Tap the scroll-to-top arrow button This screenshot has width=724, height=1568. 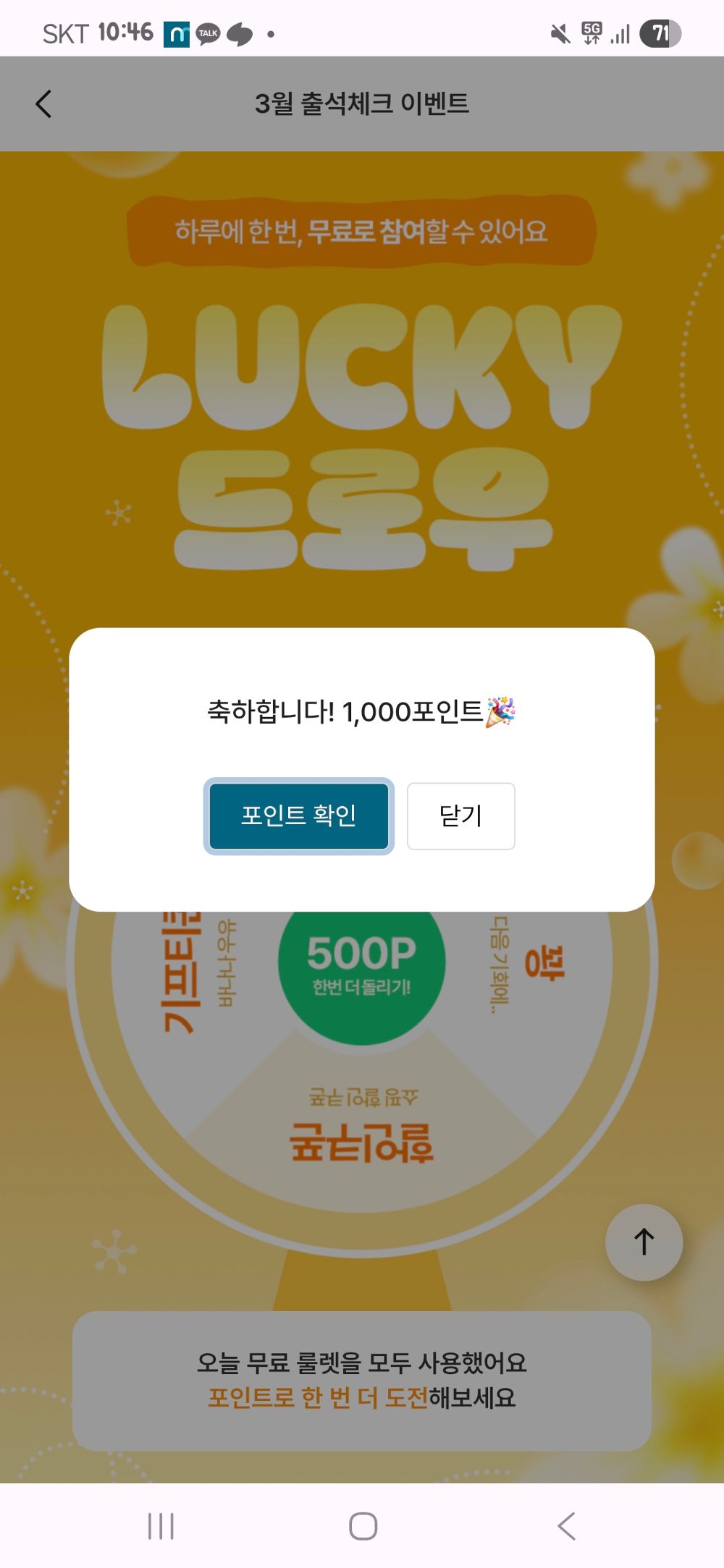pos(643,1240)
